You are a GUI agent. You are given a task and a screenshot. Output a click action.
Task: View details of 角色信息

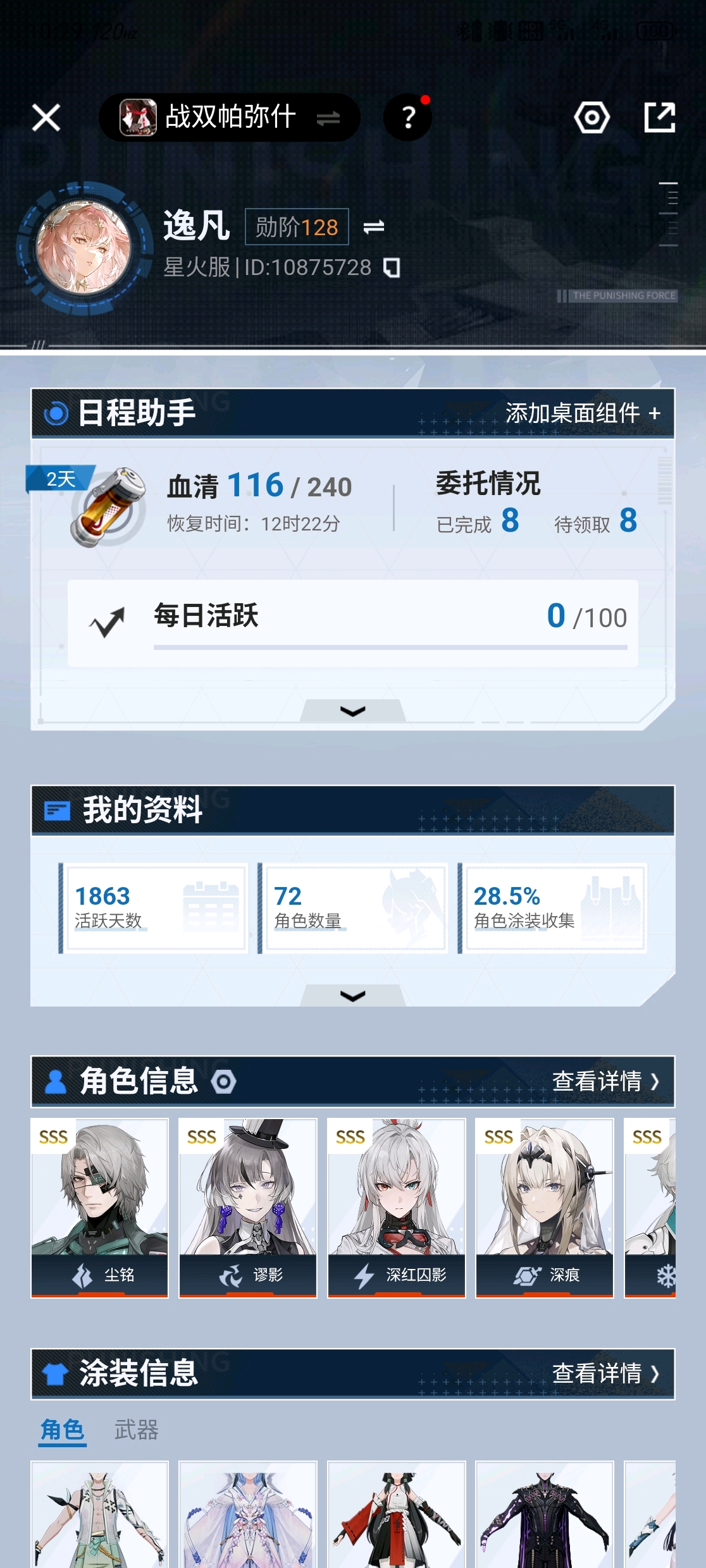(605, 1082)
